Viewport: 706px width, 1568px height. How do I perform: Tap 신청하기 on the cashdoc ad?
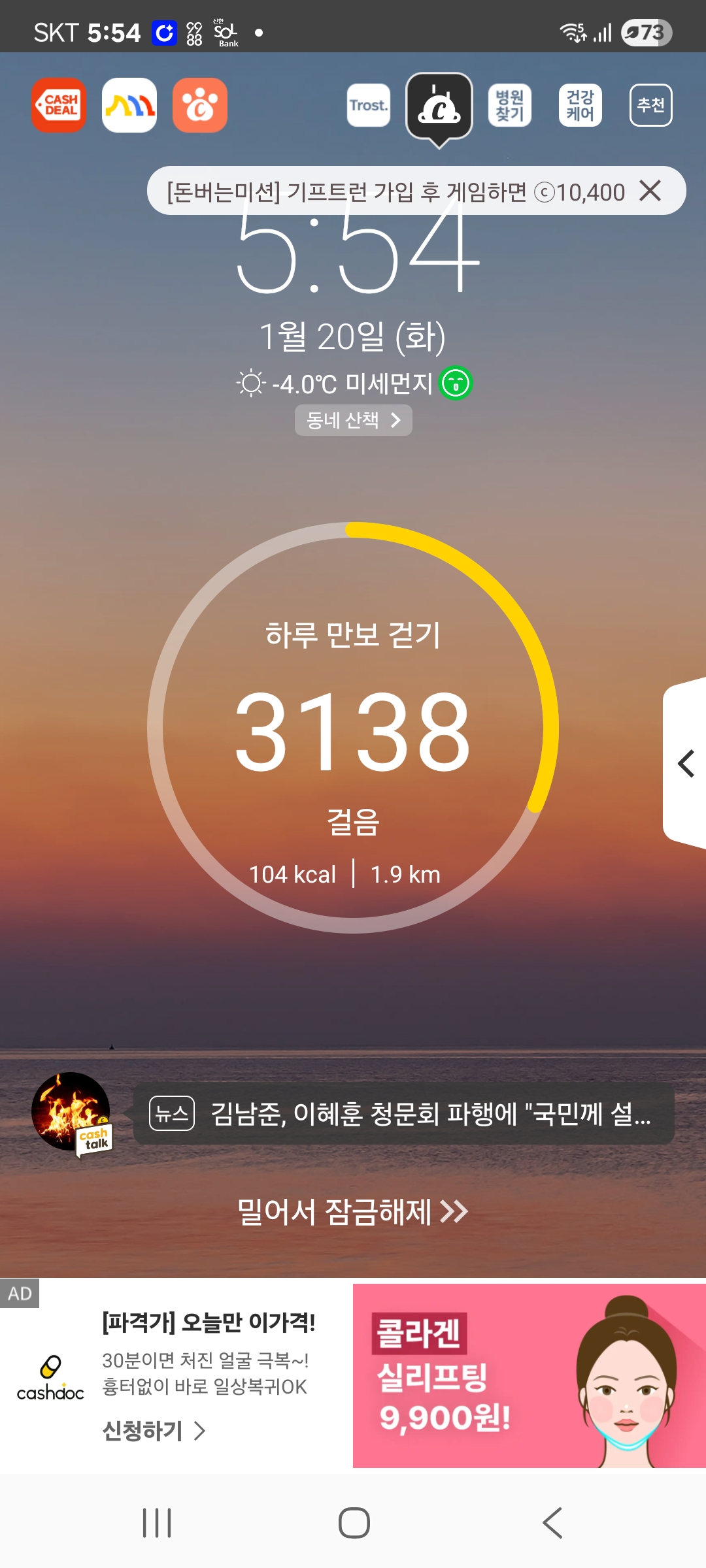click(154, 1431)
